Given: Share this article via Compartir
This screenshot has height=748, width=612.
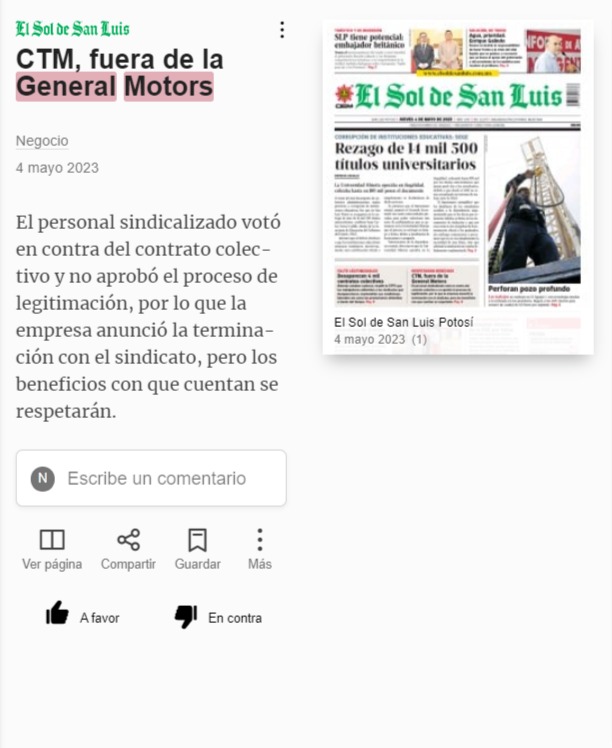Looking at the screenshot, I should point(128,549).
